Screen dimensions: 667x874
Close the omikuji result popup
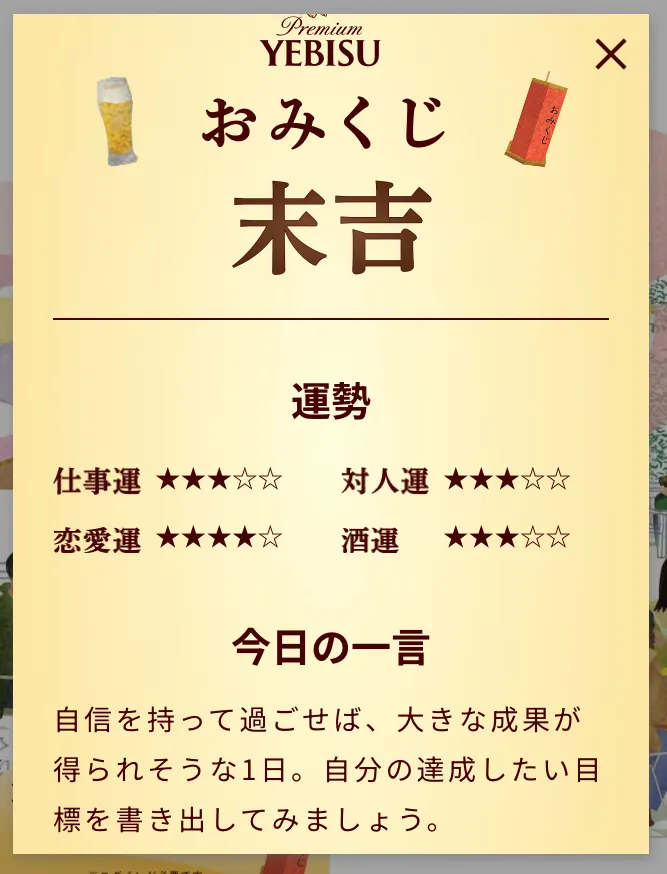(610, 54)
